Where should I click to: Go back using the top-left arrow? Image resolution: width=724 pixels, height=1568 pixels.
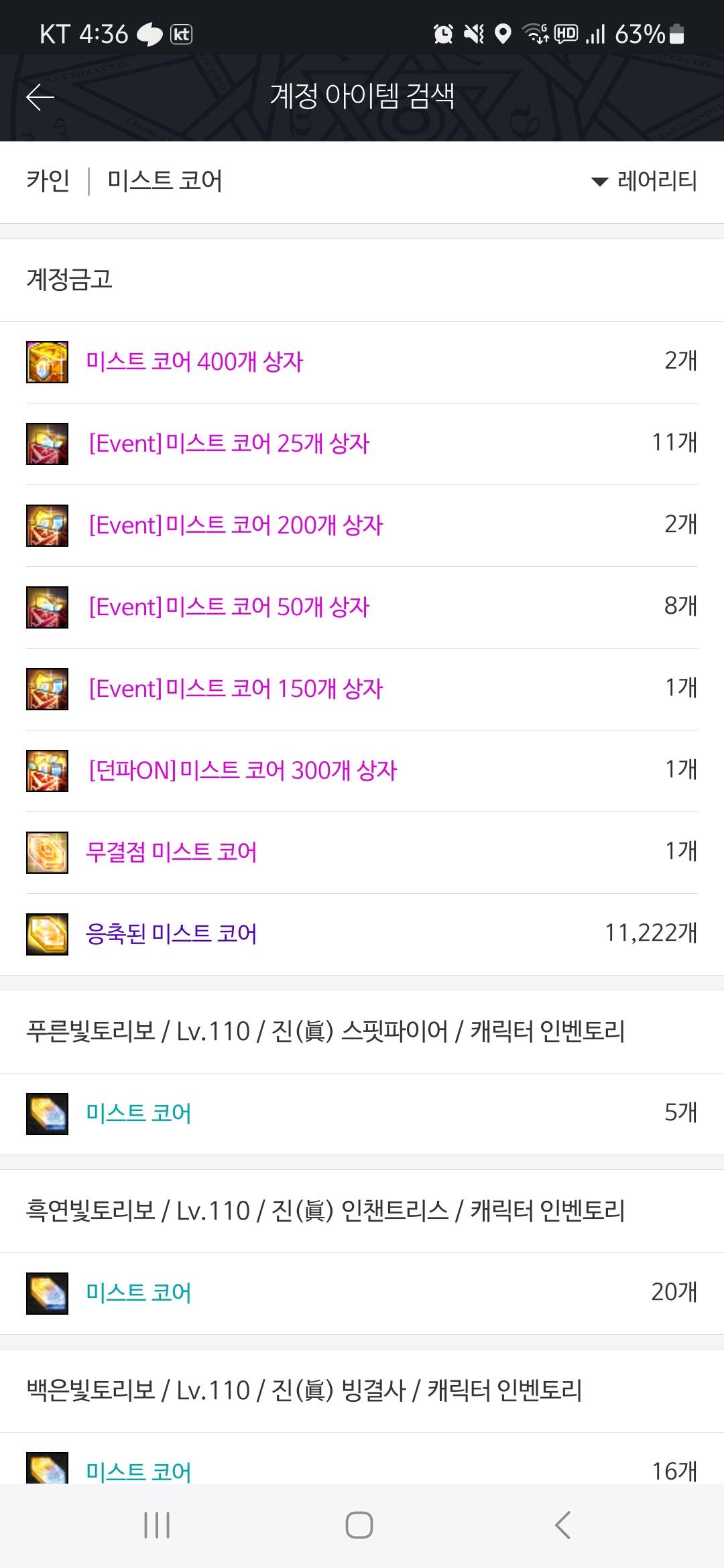[40, 97]
